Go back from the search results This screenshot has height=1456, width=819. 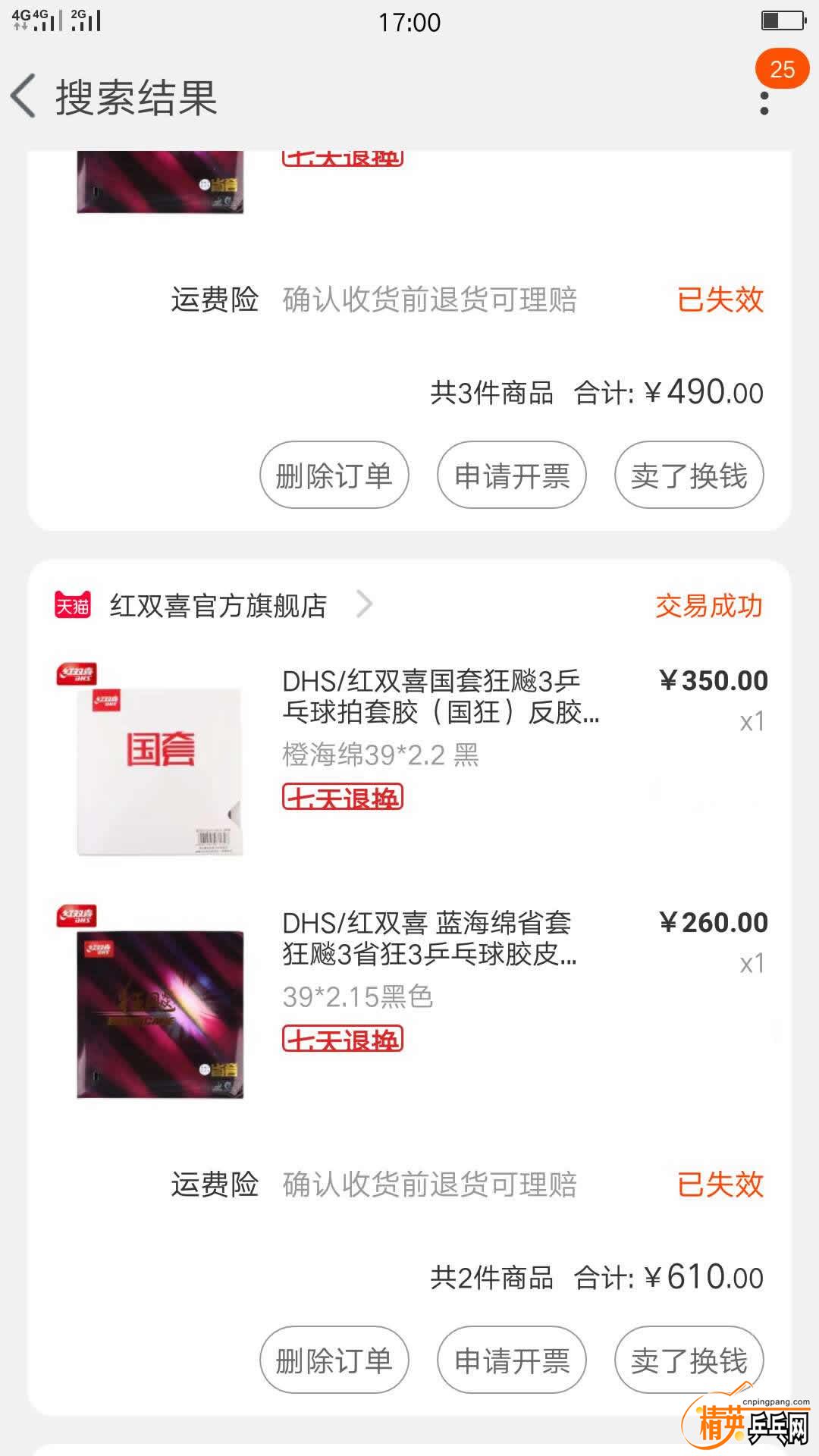point(24,96)
